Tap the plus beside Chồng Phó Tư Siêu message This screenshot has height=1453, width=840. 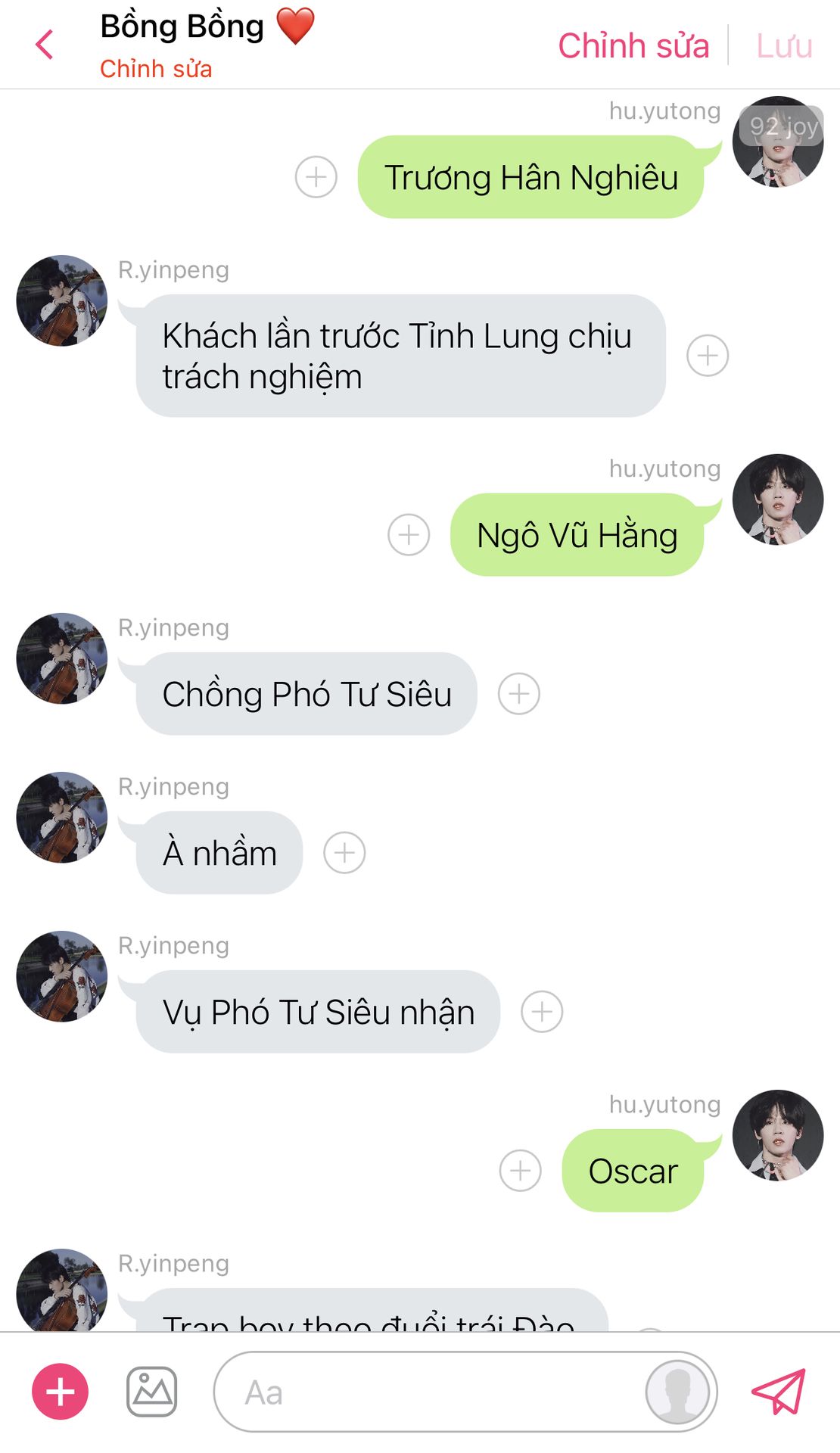519,694
